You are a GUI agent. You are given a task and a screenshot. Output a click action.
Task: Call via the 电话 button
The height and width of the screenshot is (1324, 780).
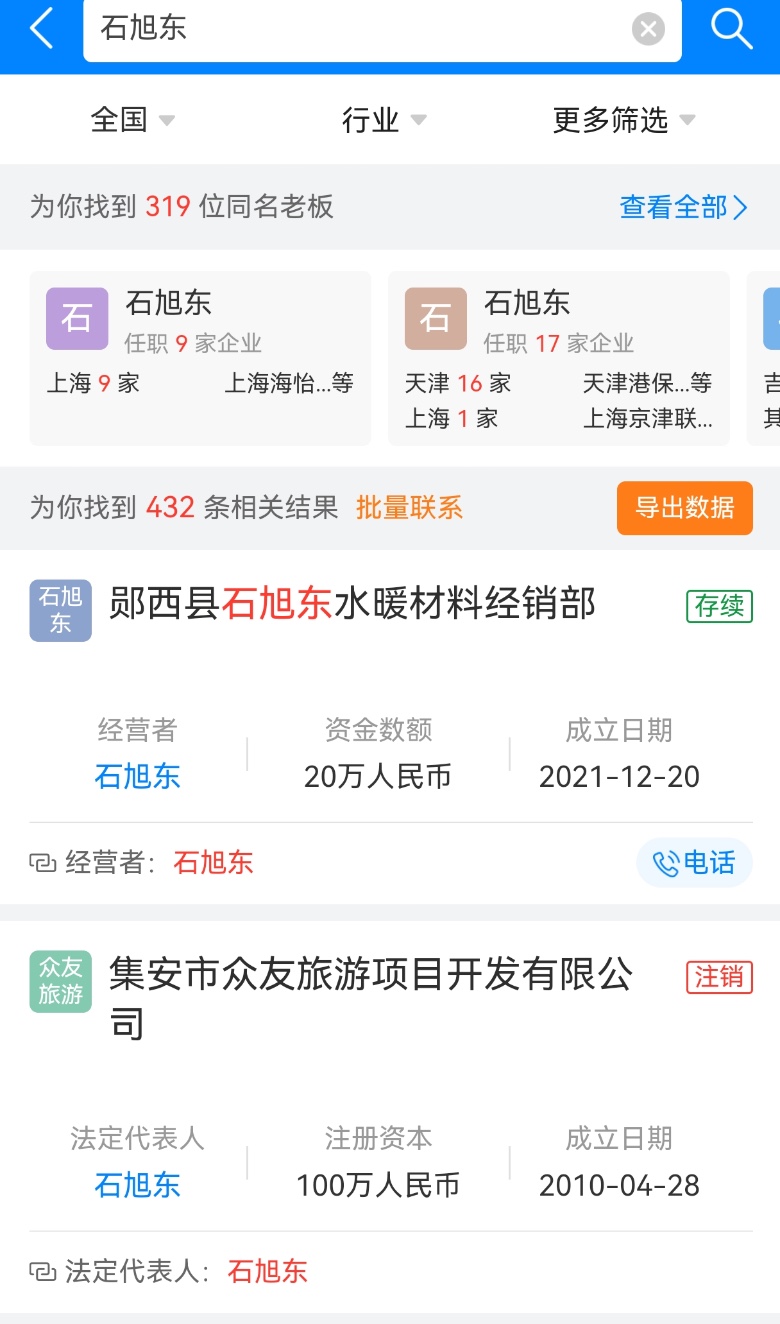pos(694,862)
